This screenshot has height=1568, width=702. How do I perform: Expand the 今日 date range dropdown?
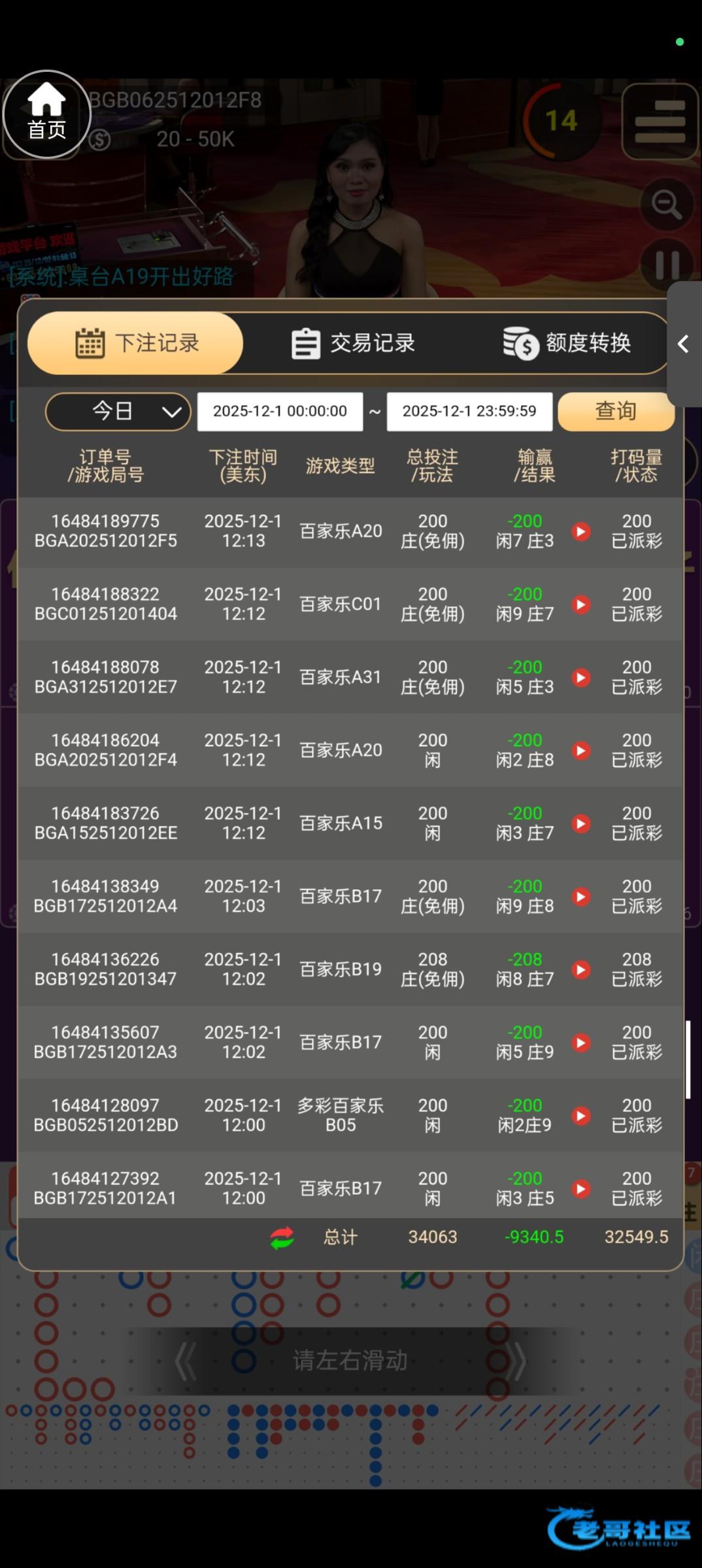pyautogui.click(x=118, y=412)
